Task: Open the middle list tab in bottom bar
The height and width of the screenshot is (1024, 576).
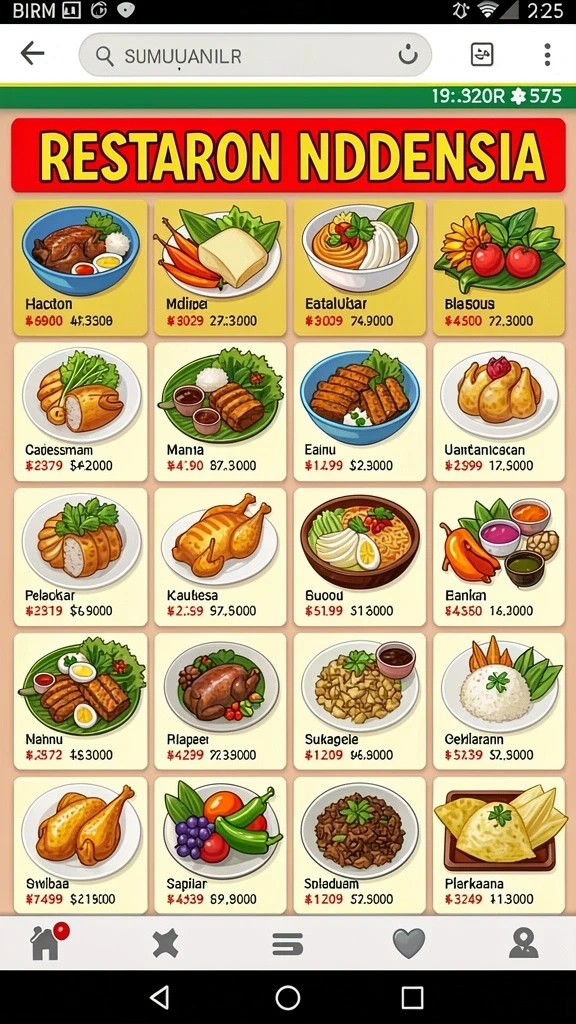Action: point(288,944)
